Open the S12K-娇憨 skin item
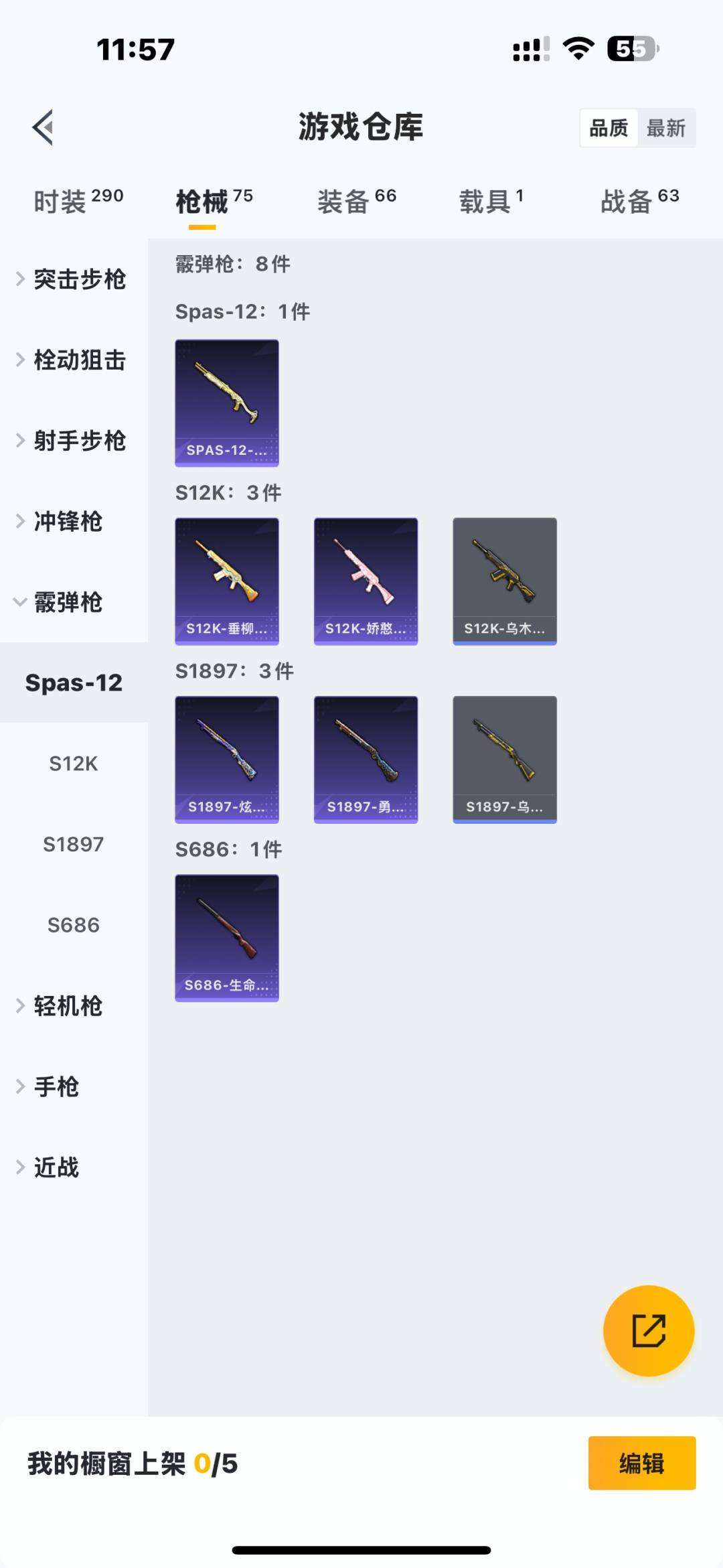The width and height of the screenshot is (723, 1568). 366,581
